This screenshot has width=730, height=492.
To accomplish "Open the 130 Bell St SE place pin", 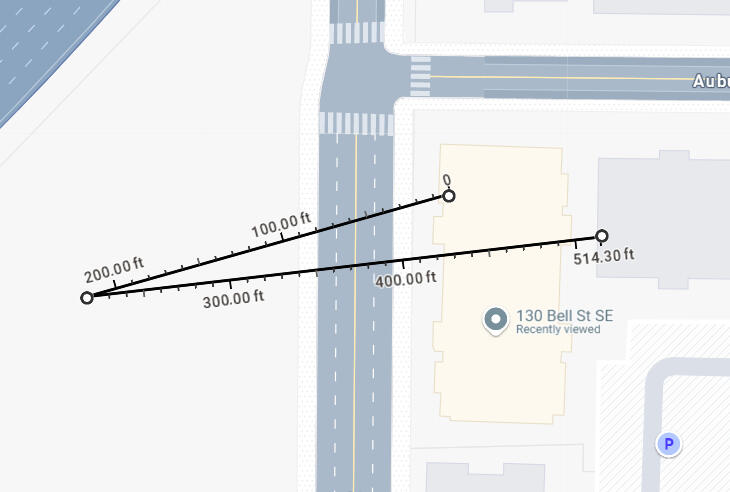I will (x=495, y=320).
